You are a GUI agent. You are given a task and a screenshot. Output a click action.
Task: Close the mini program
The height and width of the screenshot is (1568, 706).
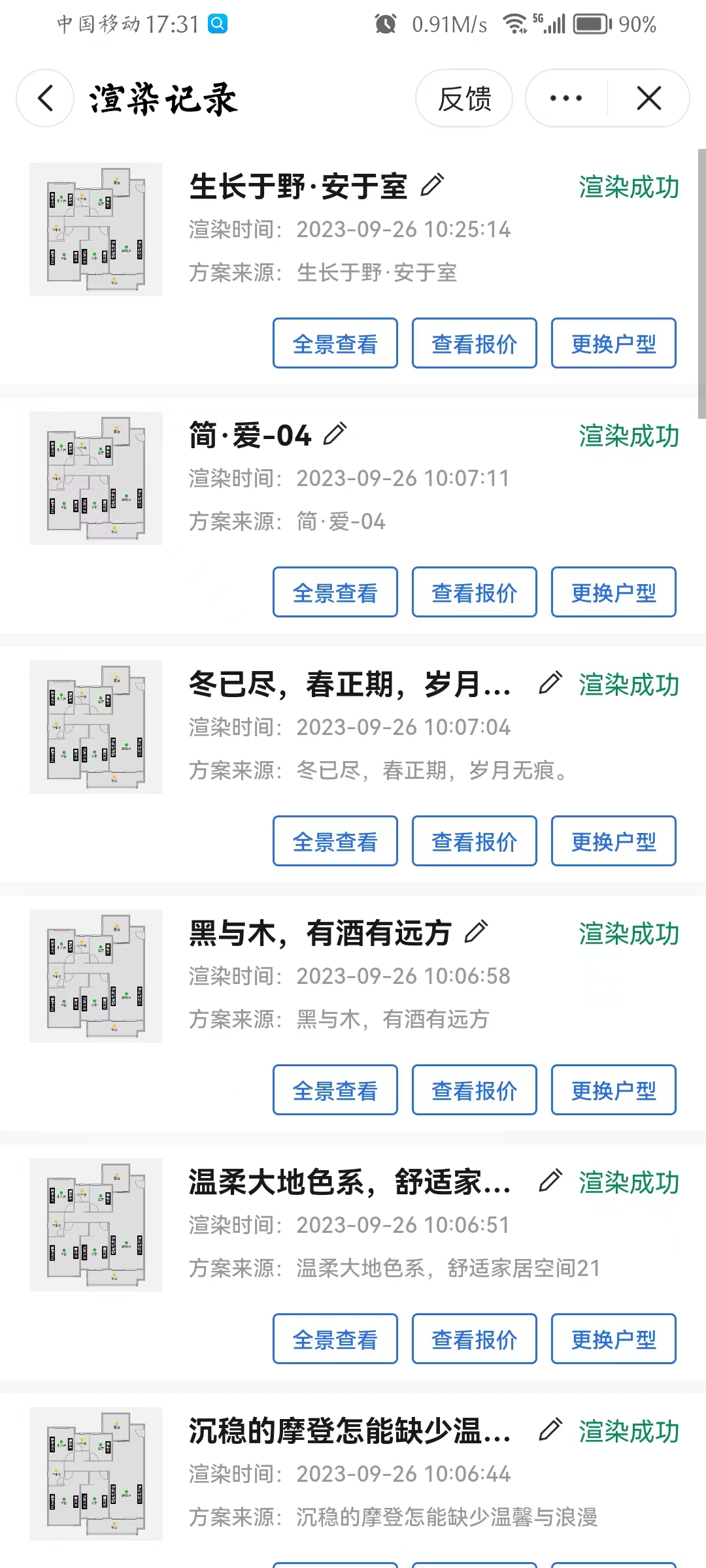coord(648,99)
